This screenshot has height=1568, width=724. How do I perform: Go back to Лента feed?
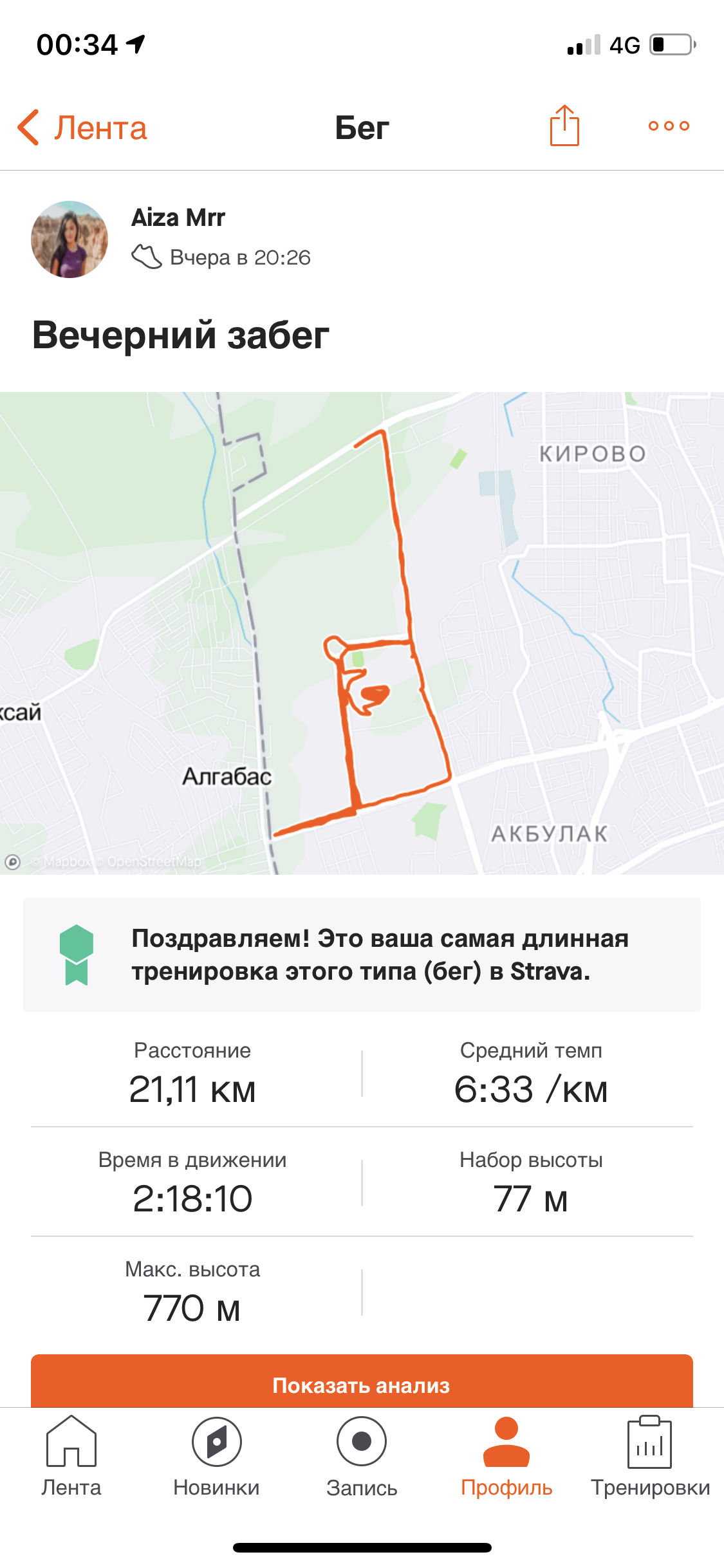(82, 127)
